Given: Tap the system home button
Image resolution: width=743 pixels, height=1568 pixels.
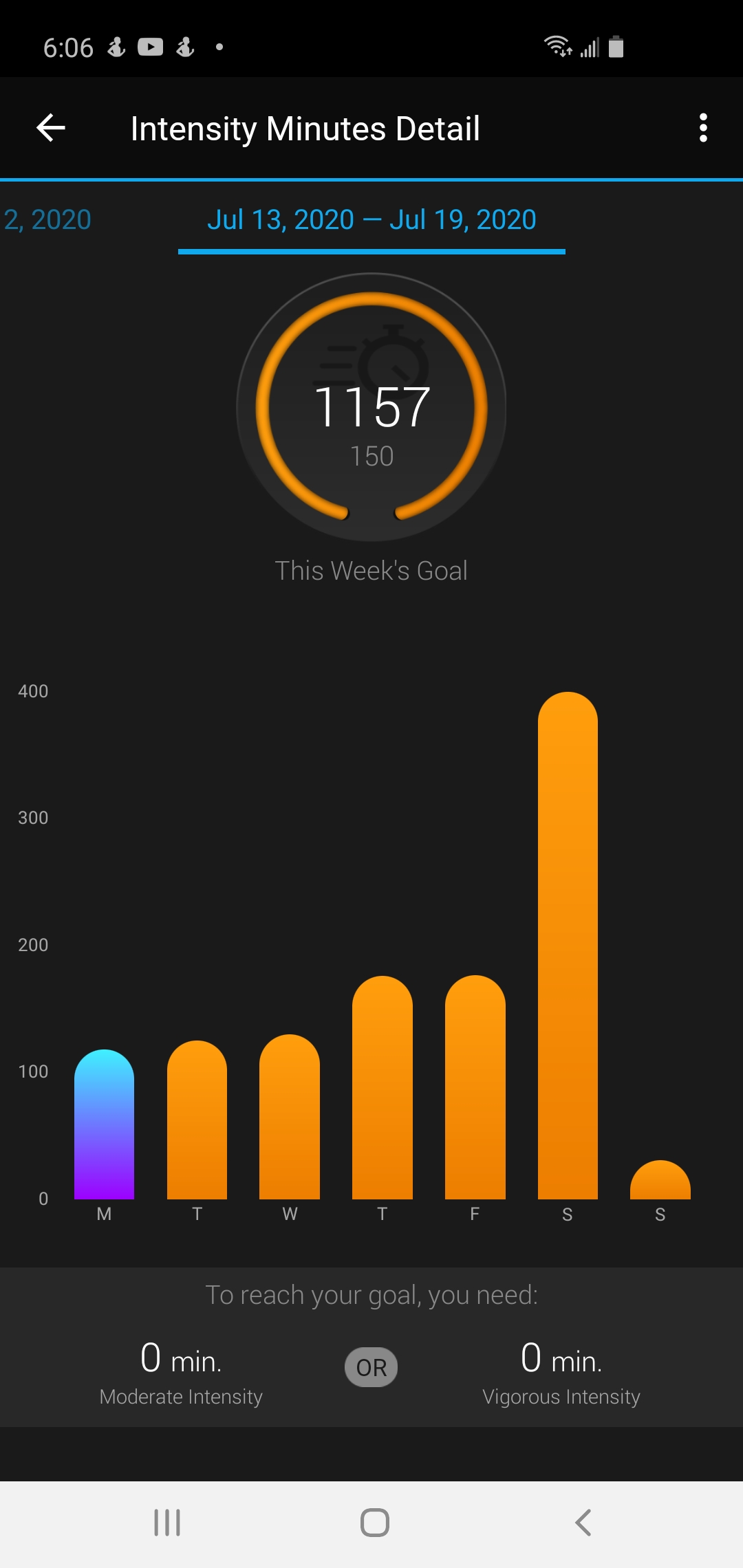Looking at the screenshot, I should tap(375, 1523).
